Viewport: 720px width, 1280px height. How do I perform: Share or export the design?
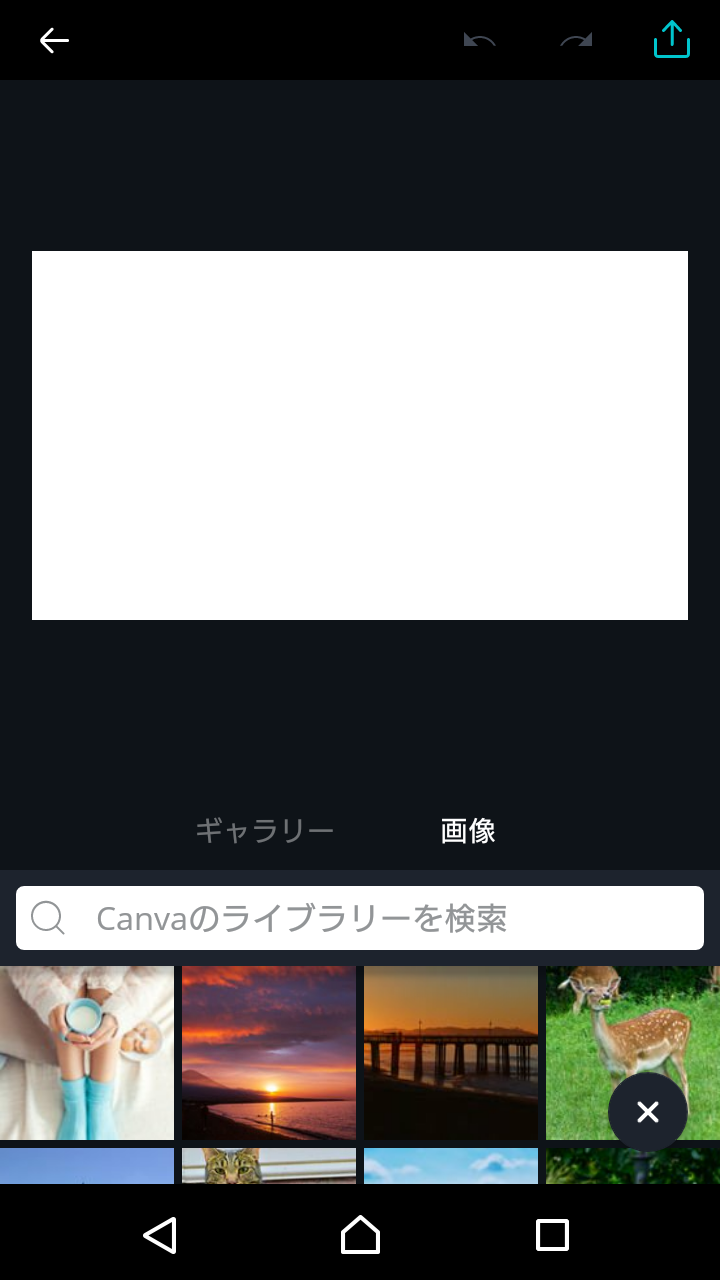[x=672, y=40]
